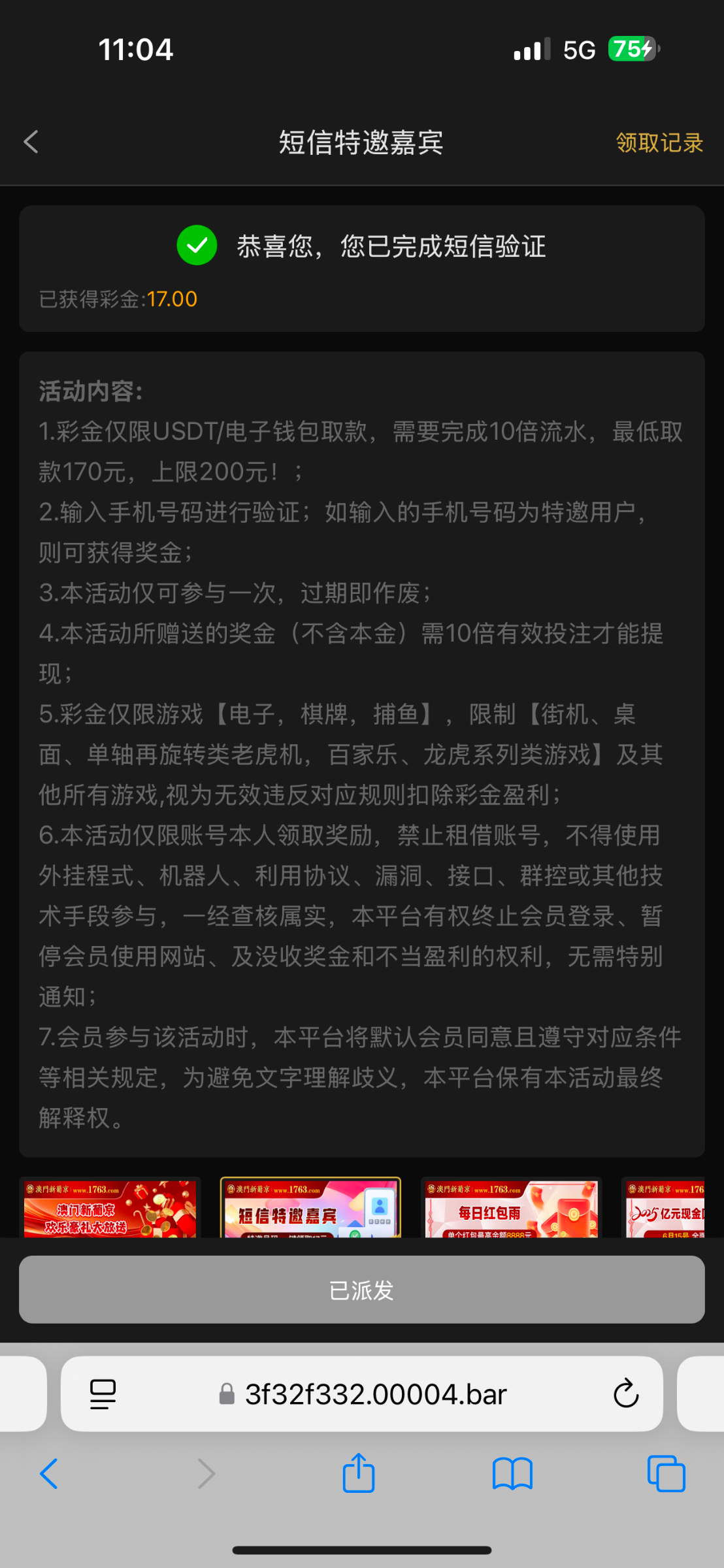This screenshot has height=1568, width=724.
Task: Open the 欢乐豪礼大放送 promo banner
Action: click(x=110, y=1209)
